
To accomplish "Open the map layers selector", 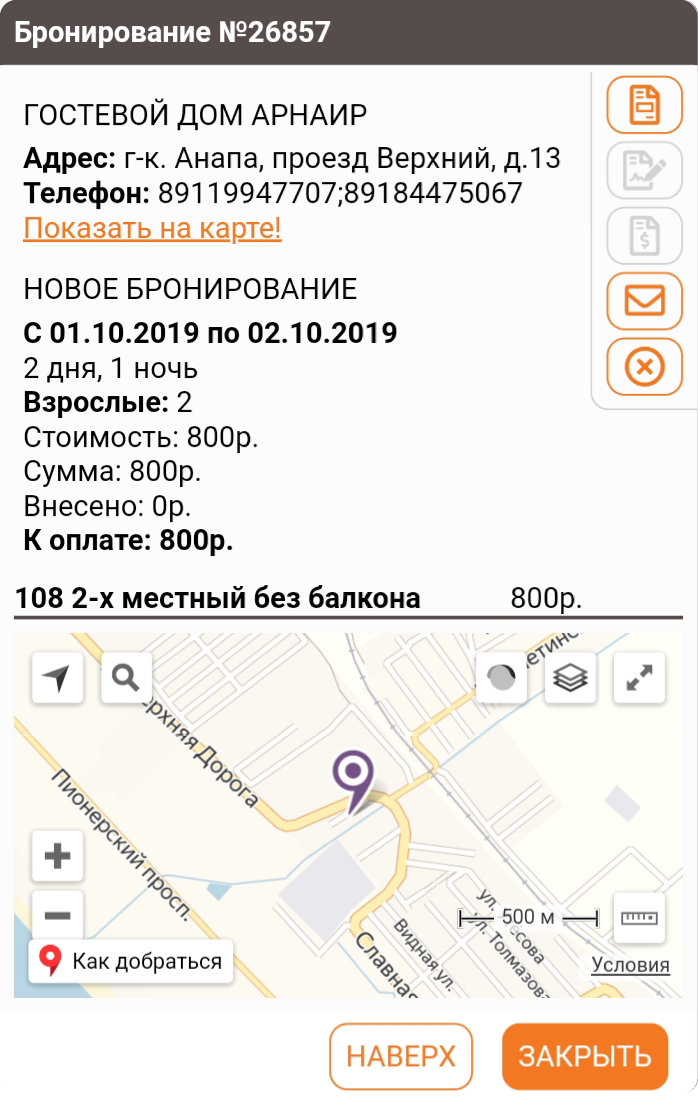I will tap(571, 679).
